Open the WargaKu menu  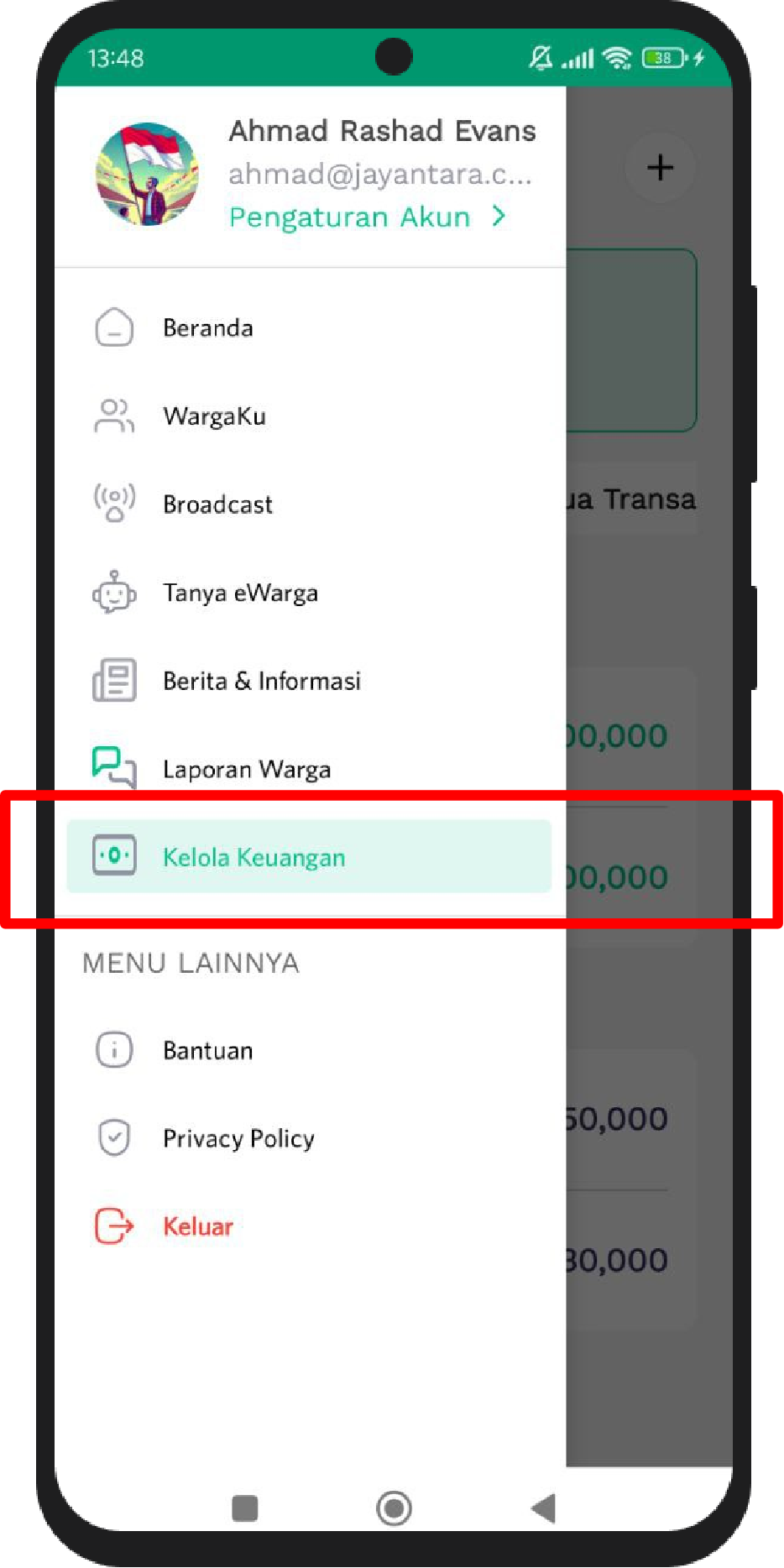coord(309,416)
